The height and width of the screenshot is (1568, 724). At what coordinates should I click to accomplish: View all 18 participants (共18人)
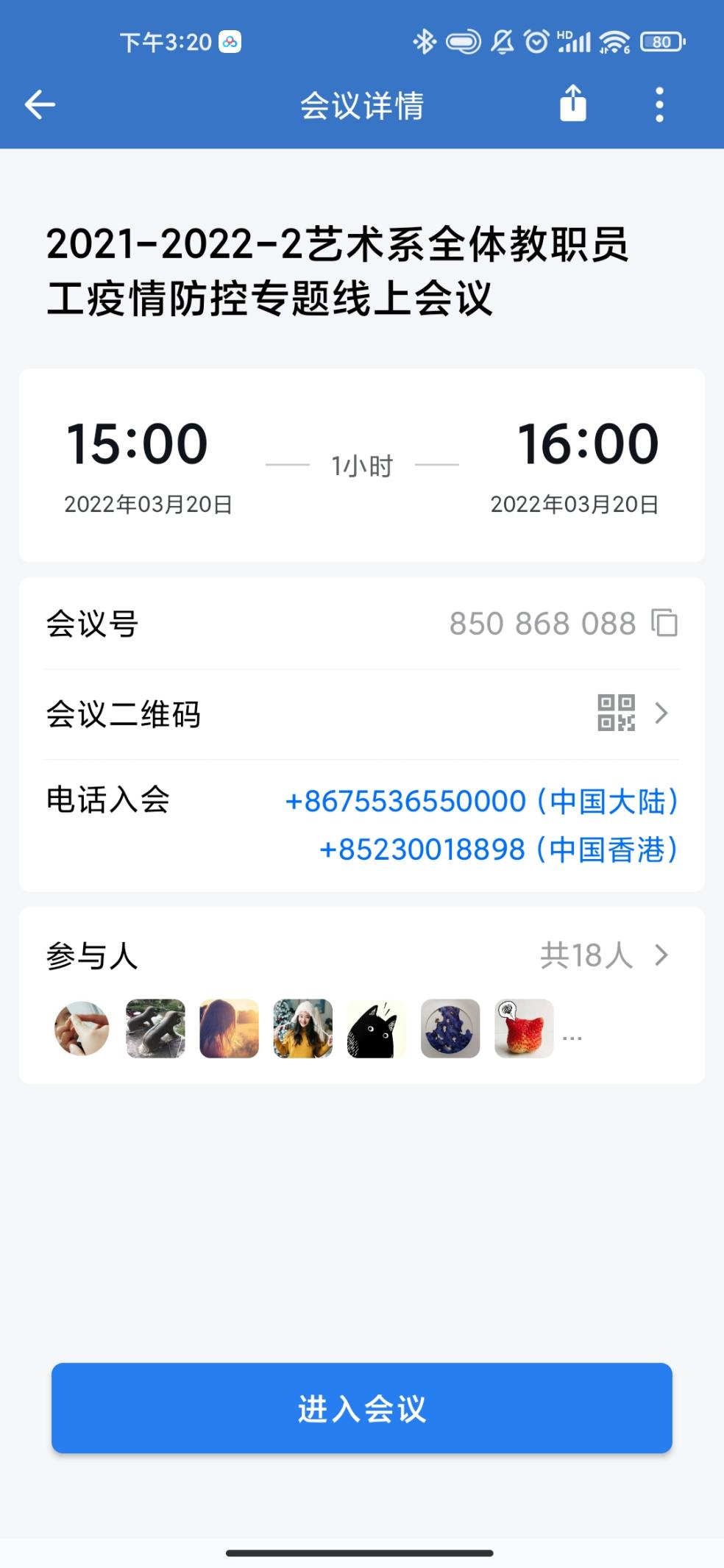603,955
